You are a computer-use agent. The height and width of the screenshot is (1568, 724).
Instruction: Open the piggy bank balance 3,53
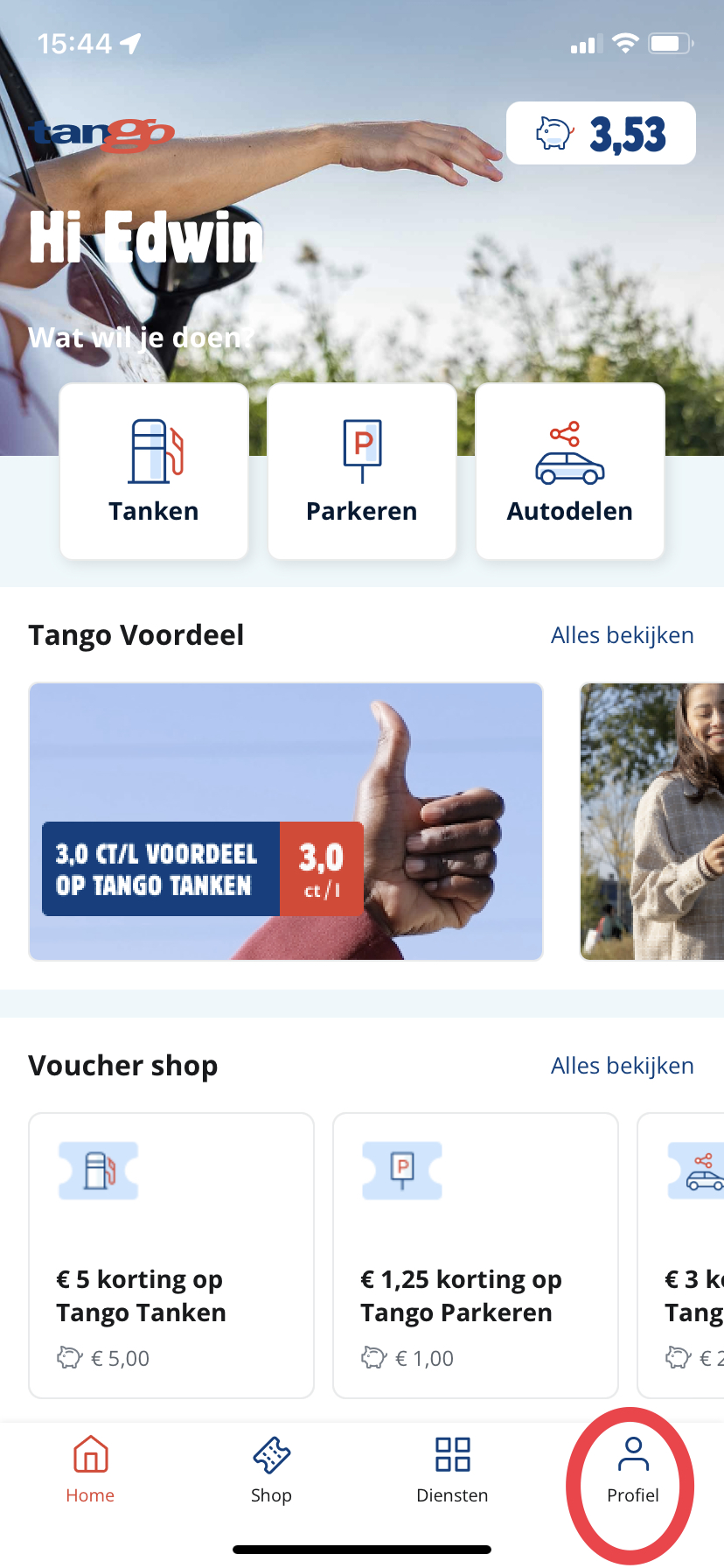click(601, 133)
